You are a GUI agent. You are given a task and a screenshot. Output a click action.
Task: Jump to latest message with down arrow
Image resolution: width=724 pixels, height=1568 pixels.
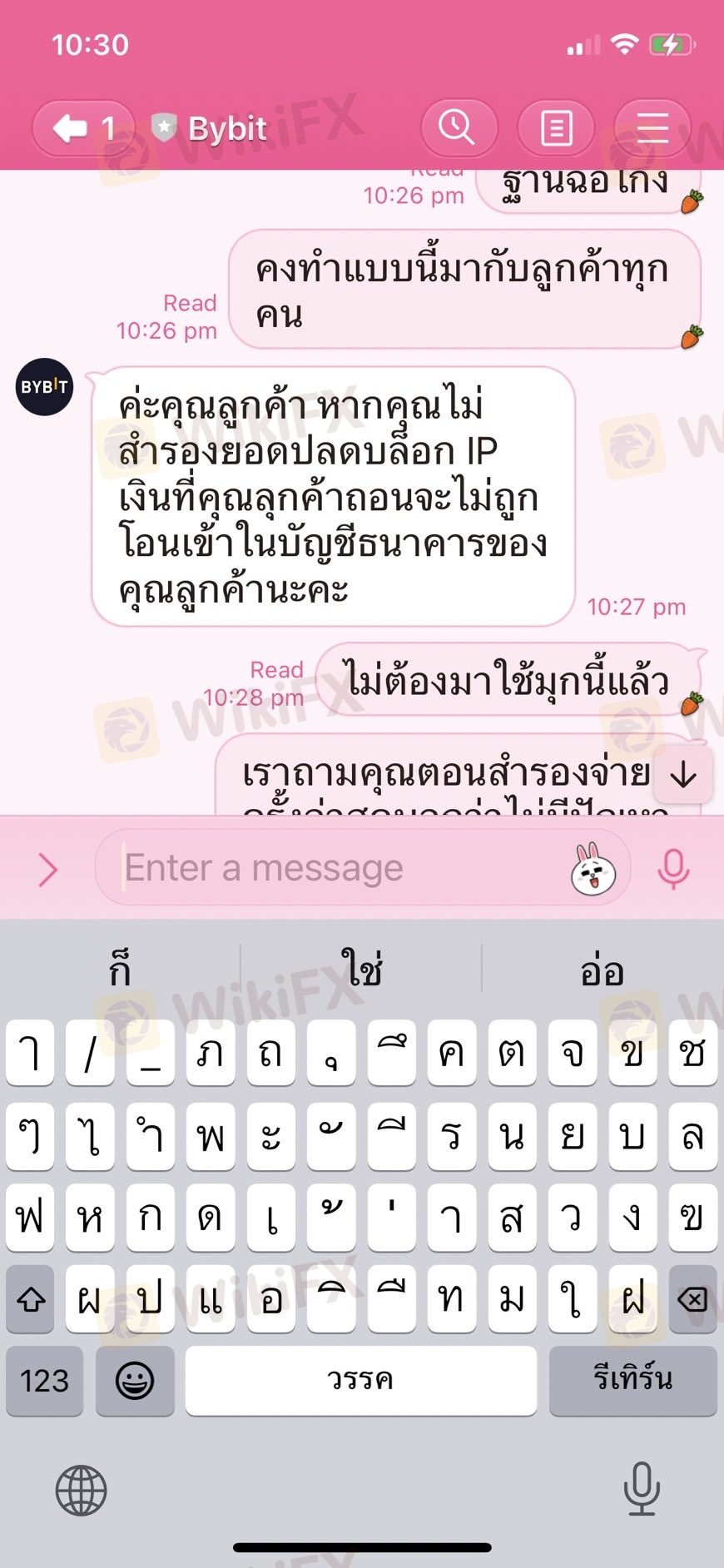684,775
